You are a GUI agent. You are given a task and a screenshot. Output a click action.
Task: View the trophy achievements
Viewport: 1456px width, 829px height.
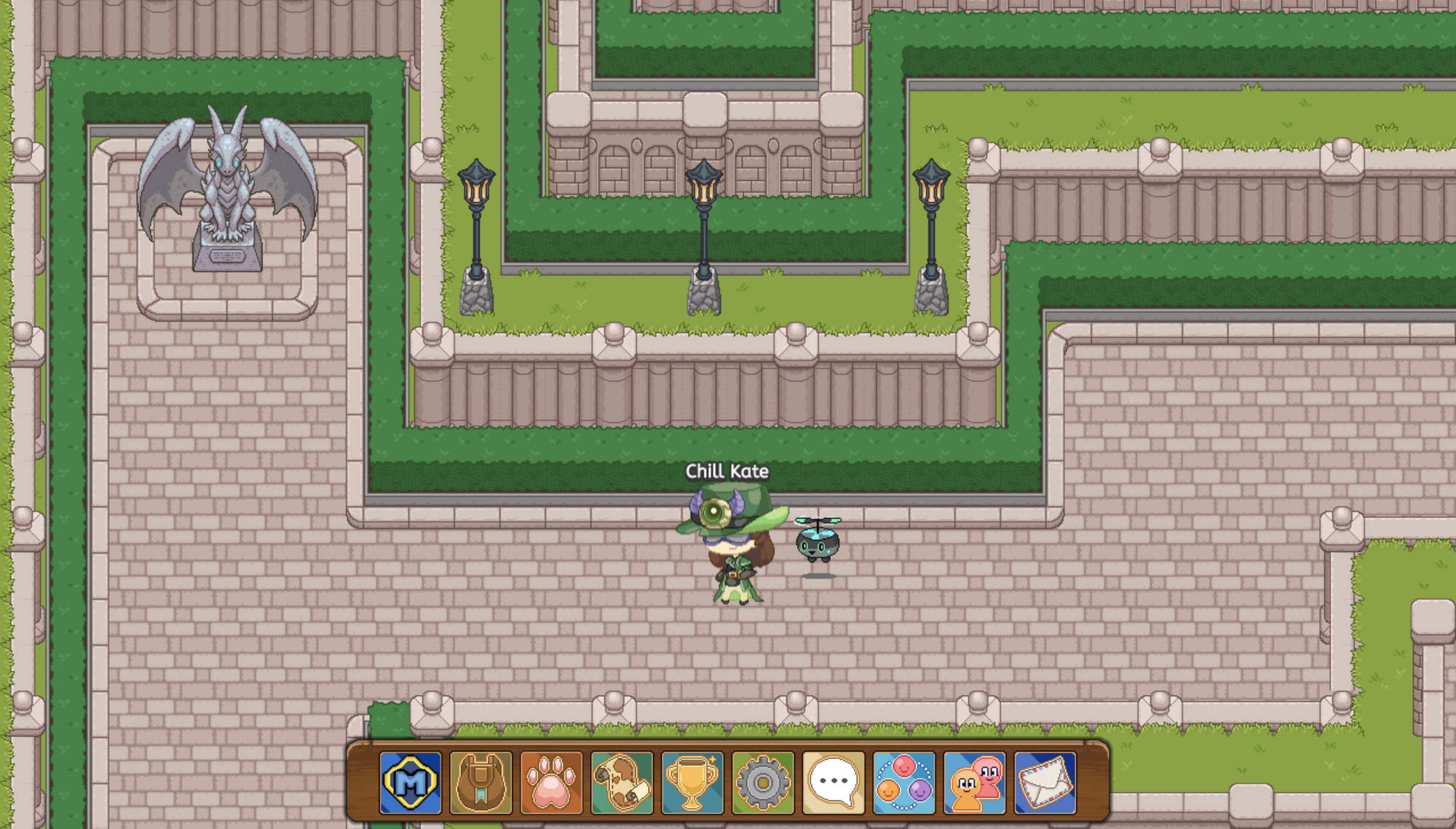coord(692,783)
